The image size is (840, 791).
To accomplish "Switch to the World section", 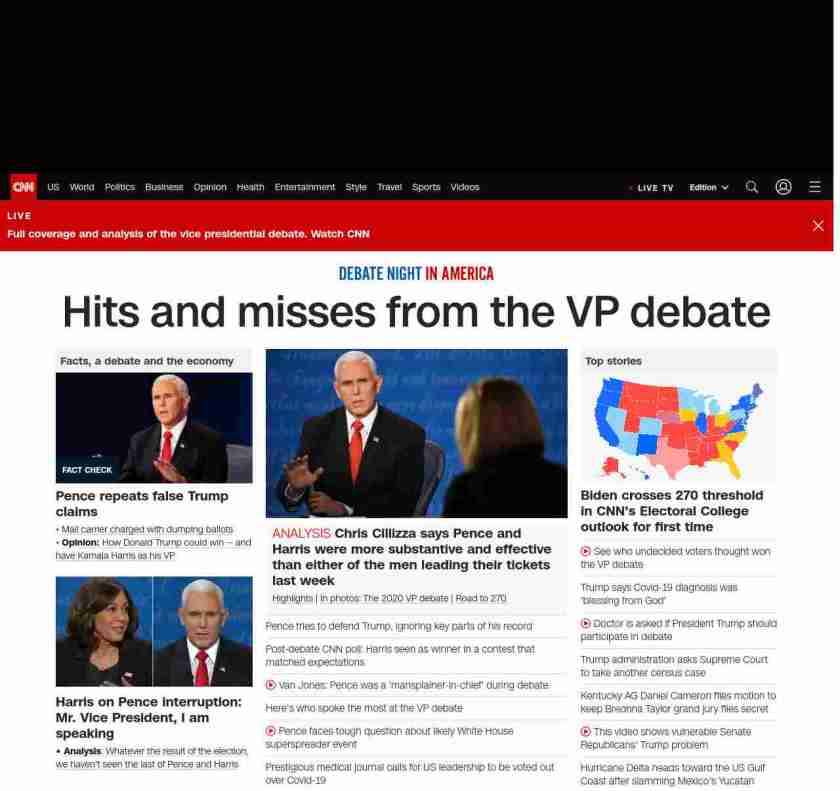I will coord(82,187).
